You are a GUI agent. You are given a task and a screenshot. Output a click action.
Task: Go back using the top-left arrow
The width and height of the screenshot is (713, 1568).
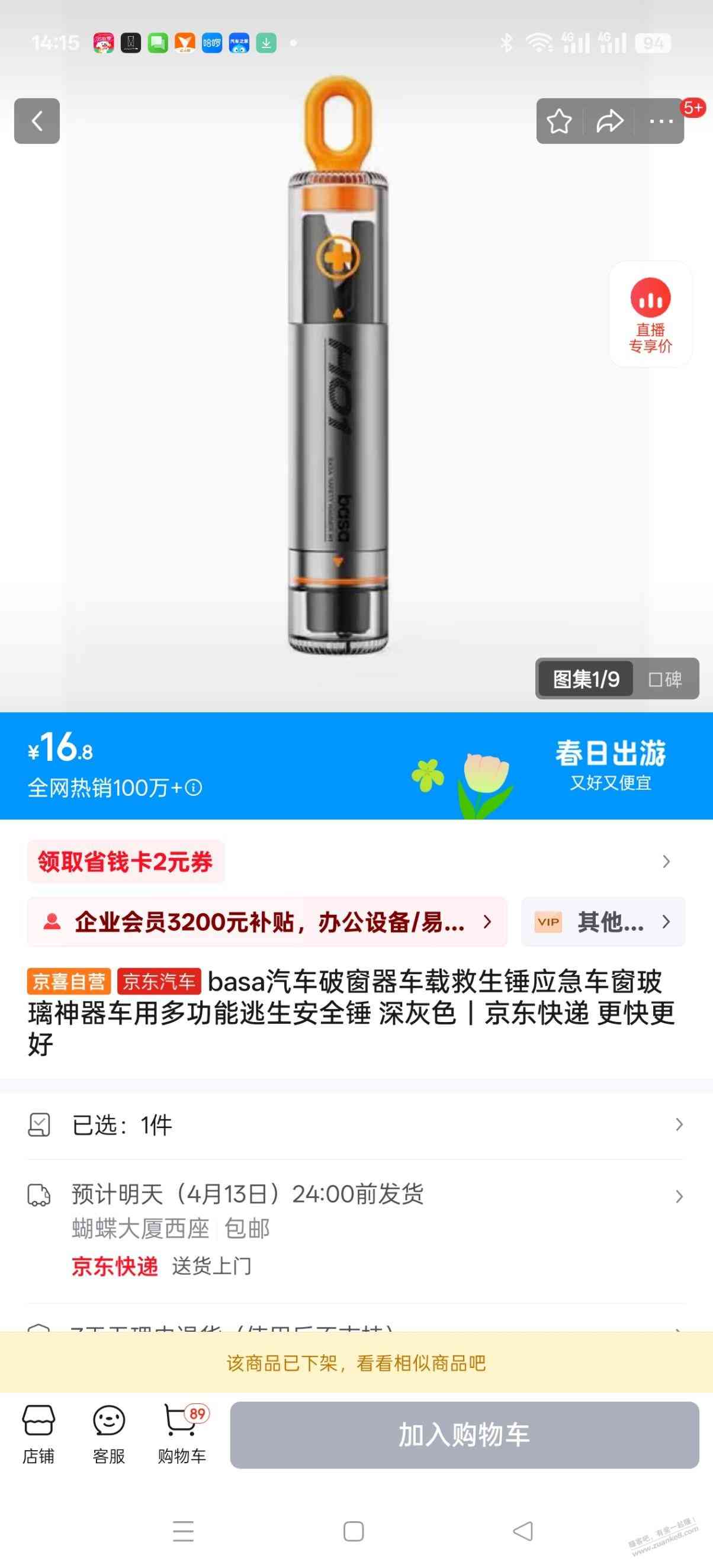(x=37, y=121)
